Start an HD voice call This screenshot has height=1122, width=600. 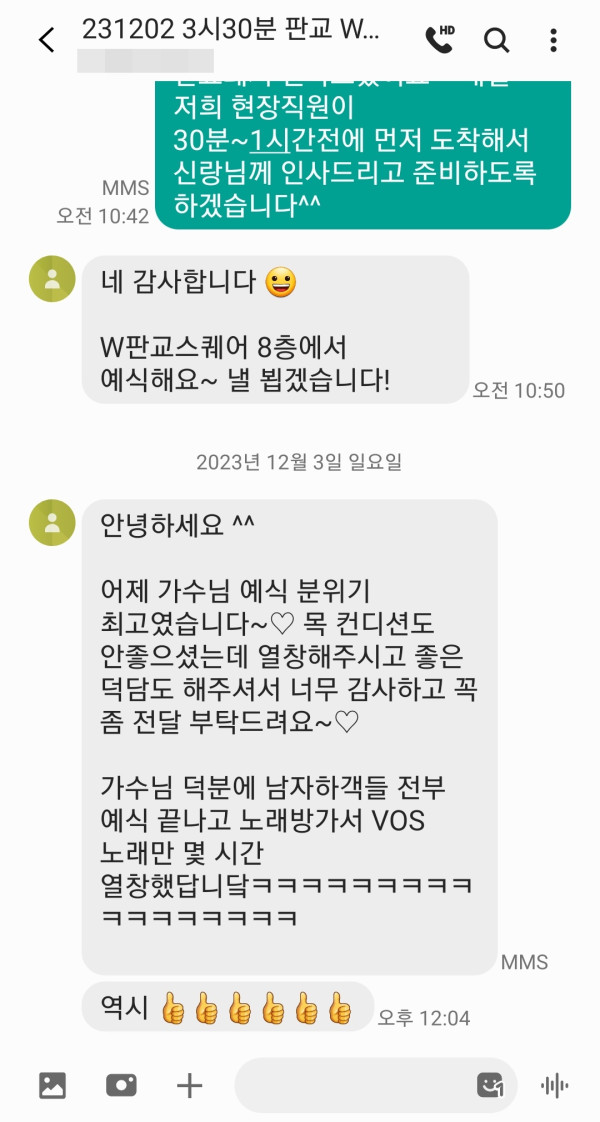pos(439,39)
